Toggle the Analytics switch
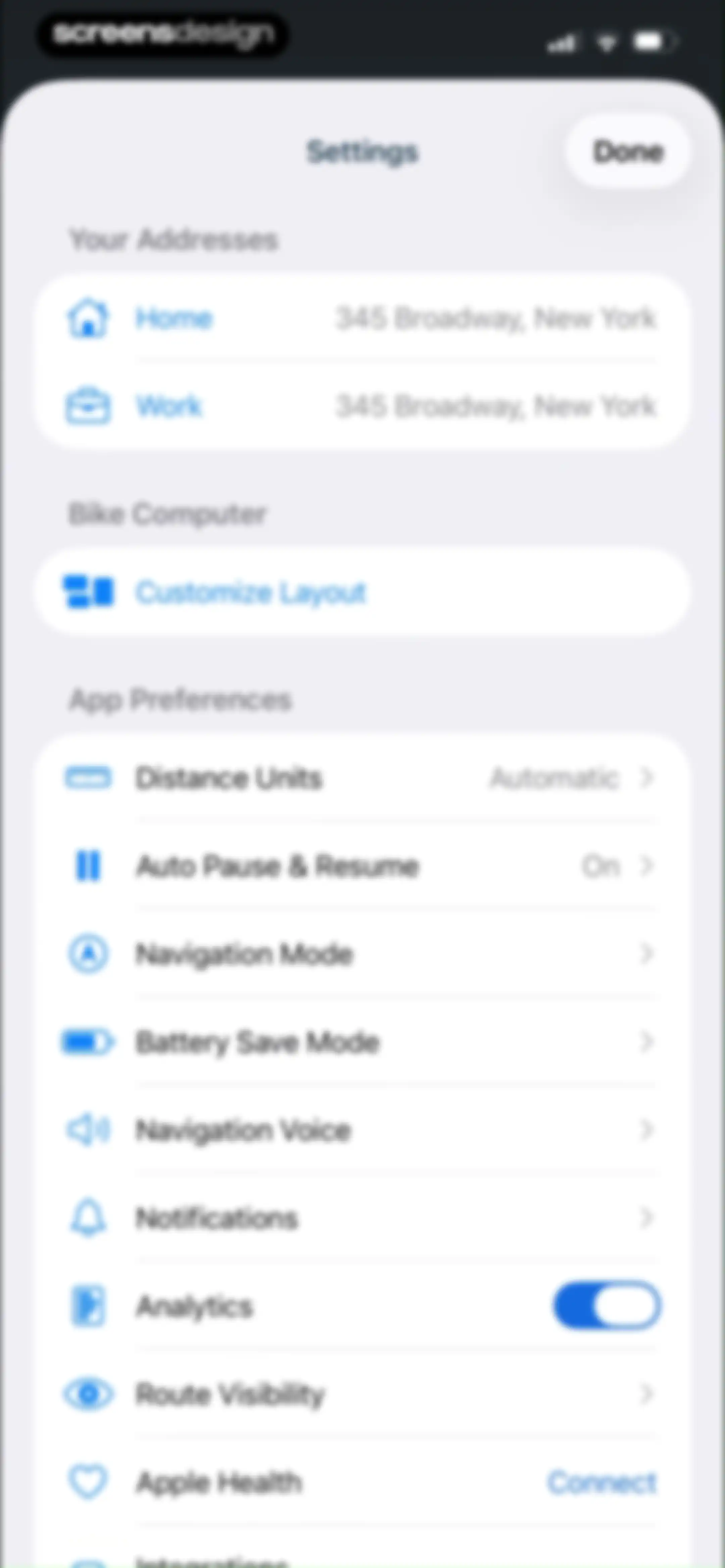This screenshot has height=1568, width=725. (x=607, y=1306)
